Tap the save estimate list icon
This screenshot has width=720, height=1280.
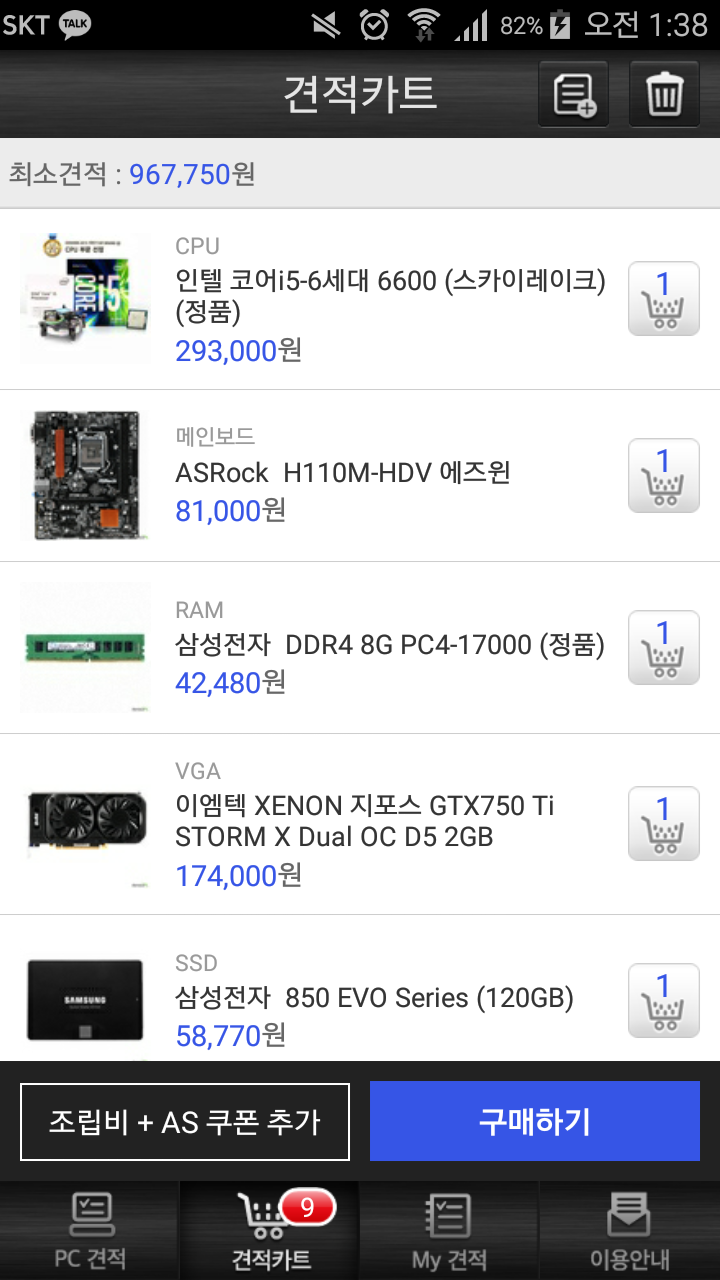click(573, 95)
